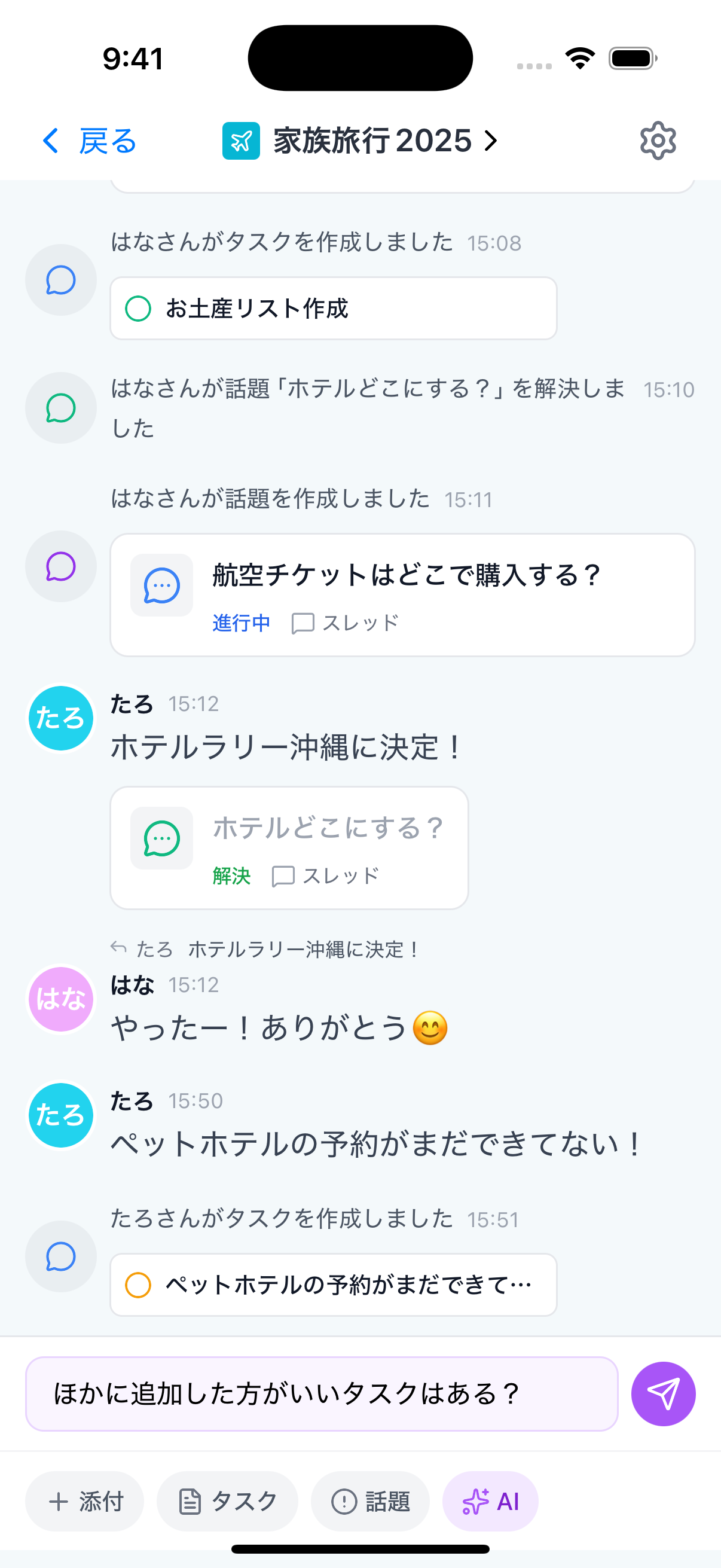The width and height of the screenshot is (721, 1568).
Task: Tap はな's pink avatar
Action: click(x=61, y=999)
